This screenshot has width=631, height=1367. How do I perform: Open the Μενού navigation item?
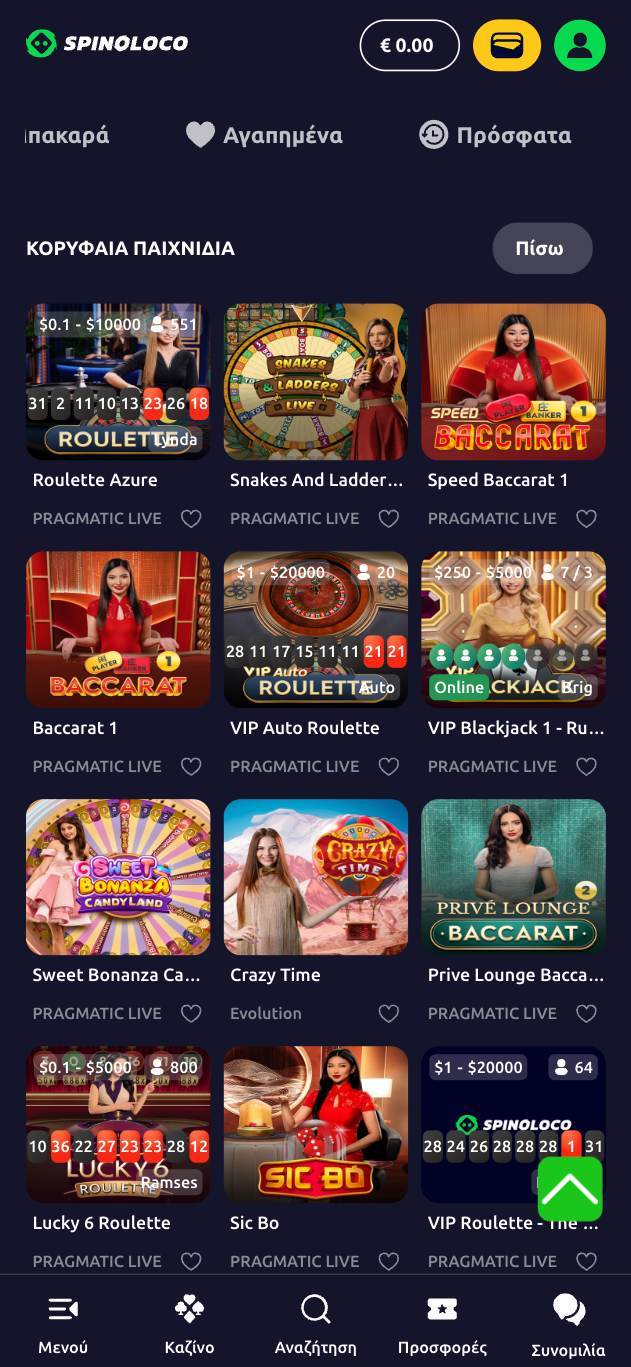pyautogui.click(x=63, y=1323)
